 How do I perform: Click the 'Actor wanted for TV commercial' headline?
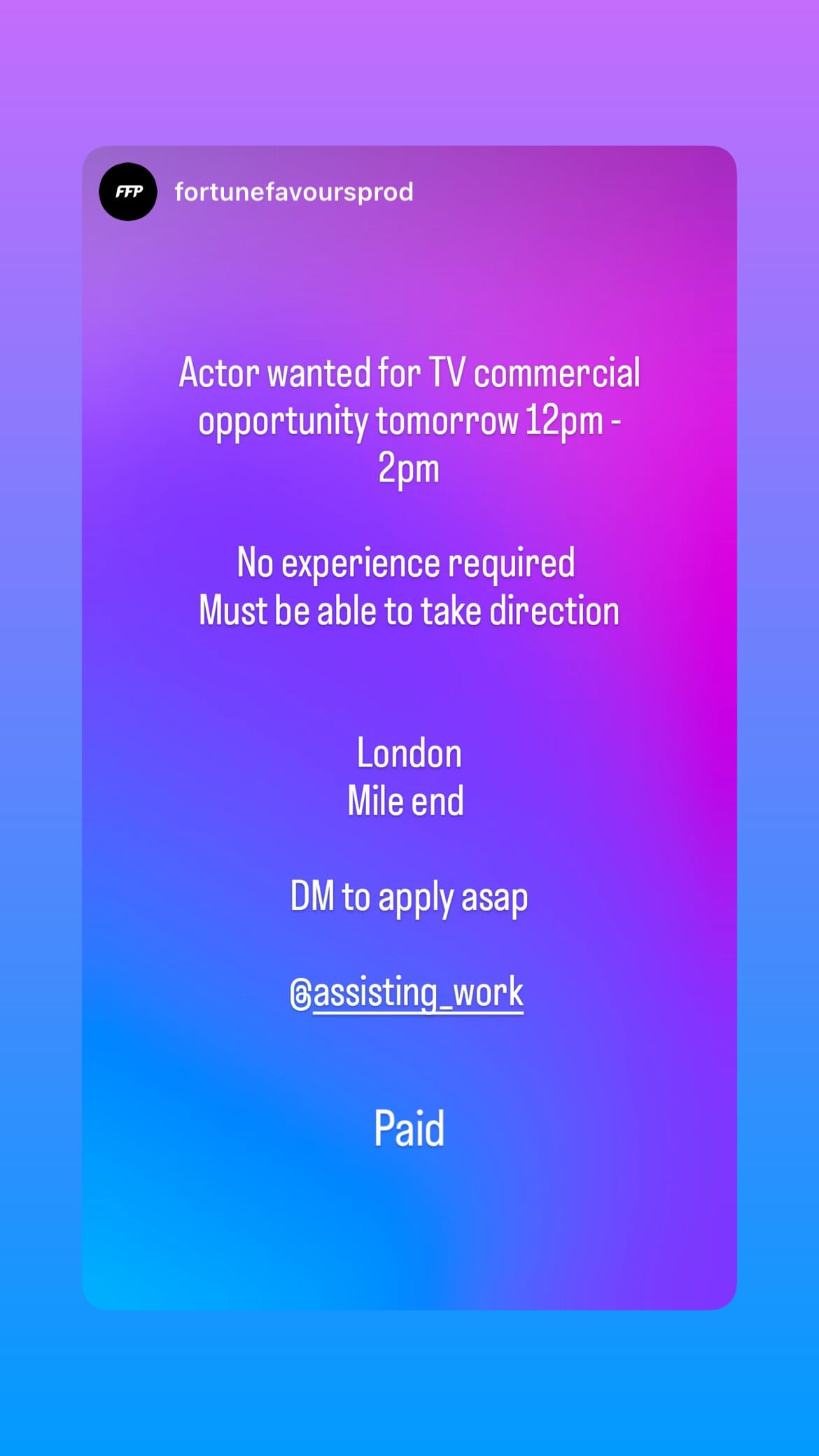point(409,374)
